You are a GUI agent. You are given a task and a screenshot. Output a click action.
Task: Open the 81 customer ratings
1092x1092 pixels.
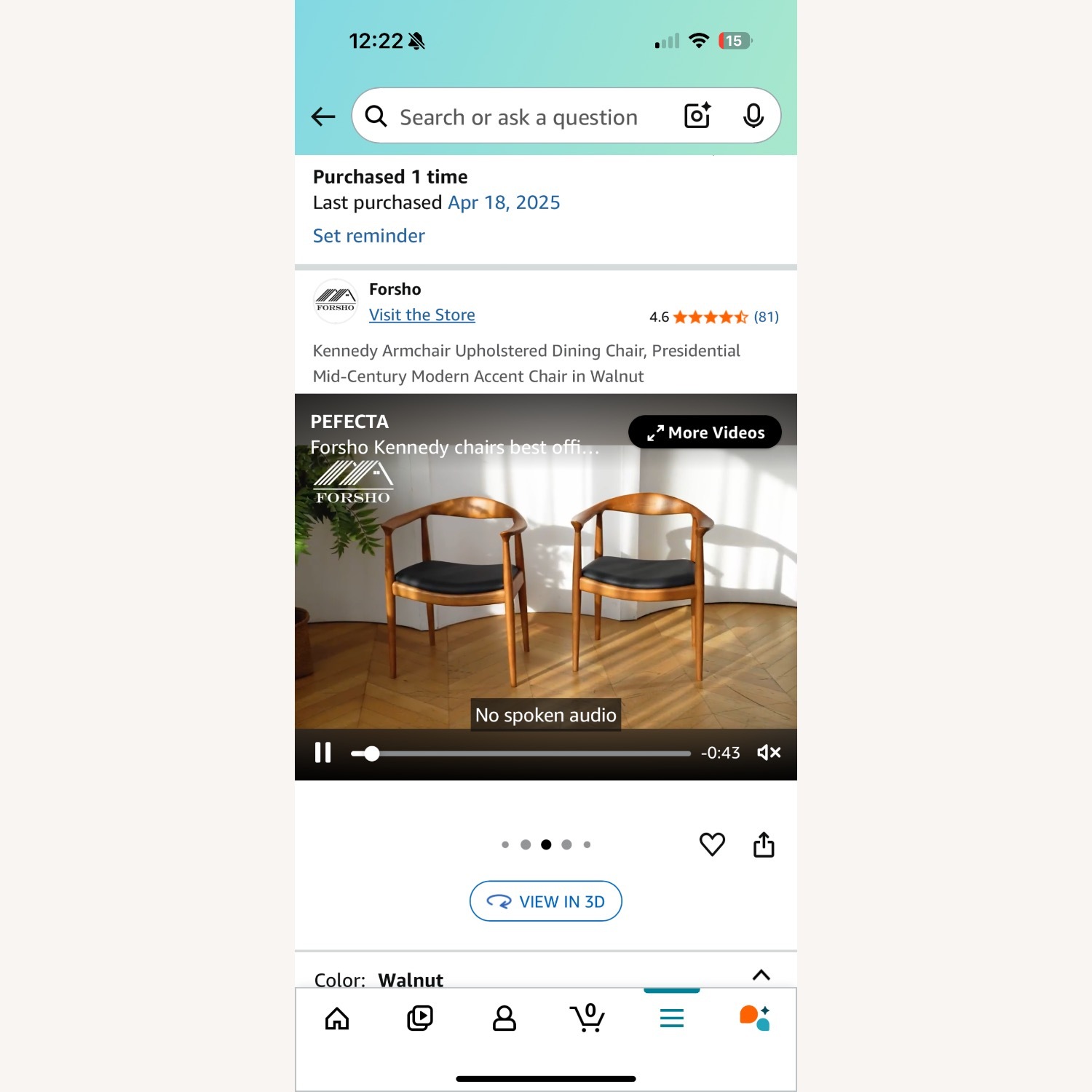[x=765, y=317]
